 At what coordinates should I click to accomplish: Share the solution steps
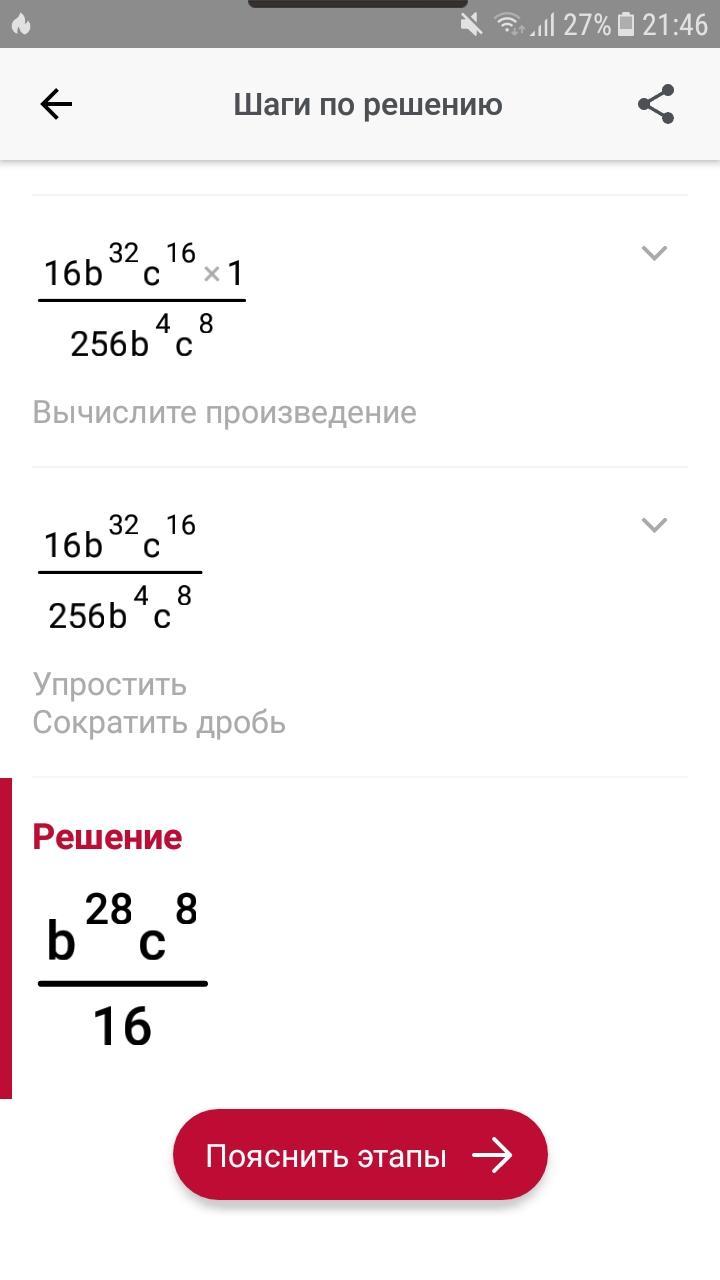click(656, 104)
